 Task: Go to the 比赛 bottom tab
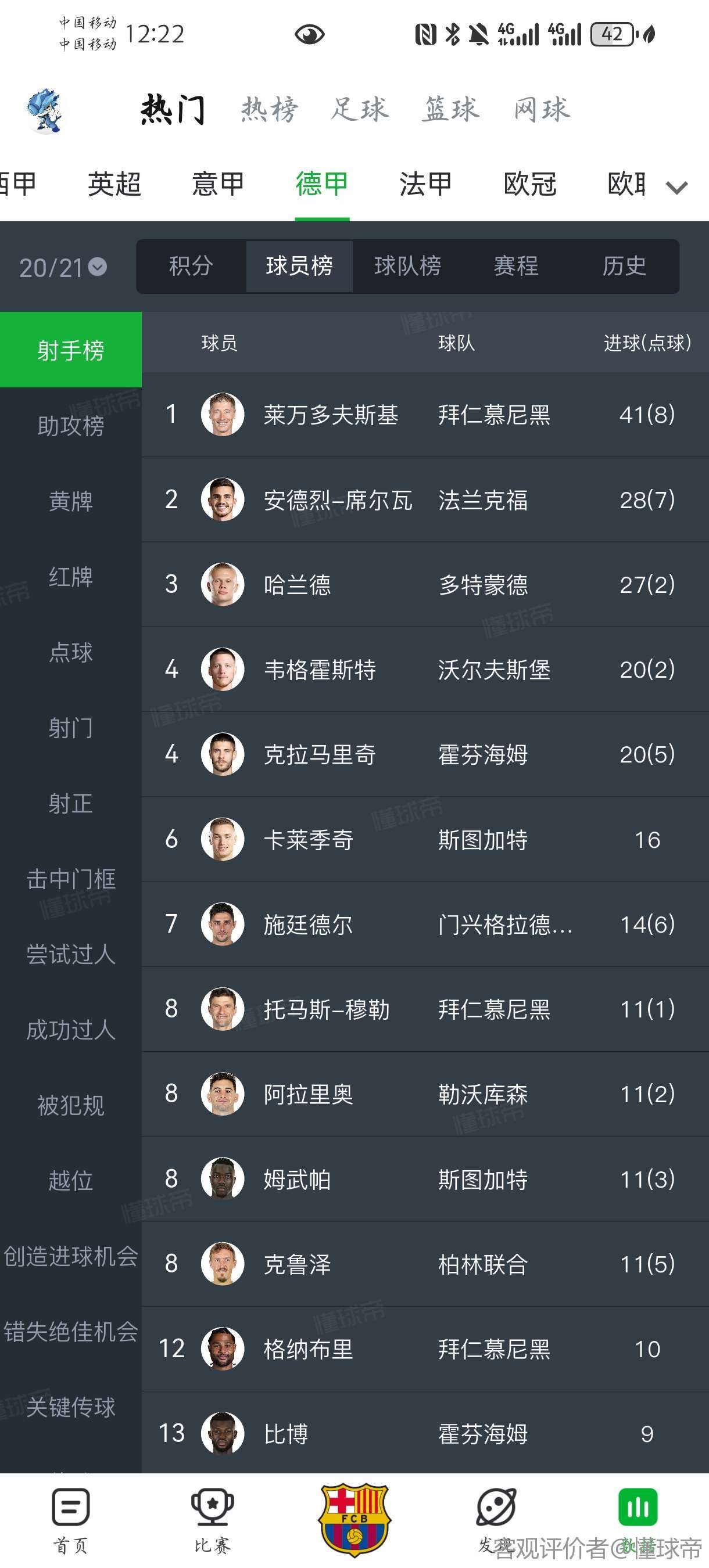213,1519
